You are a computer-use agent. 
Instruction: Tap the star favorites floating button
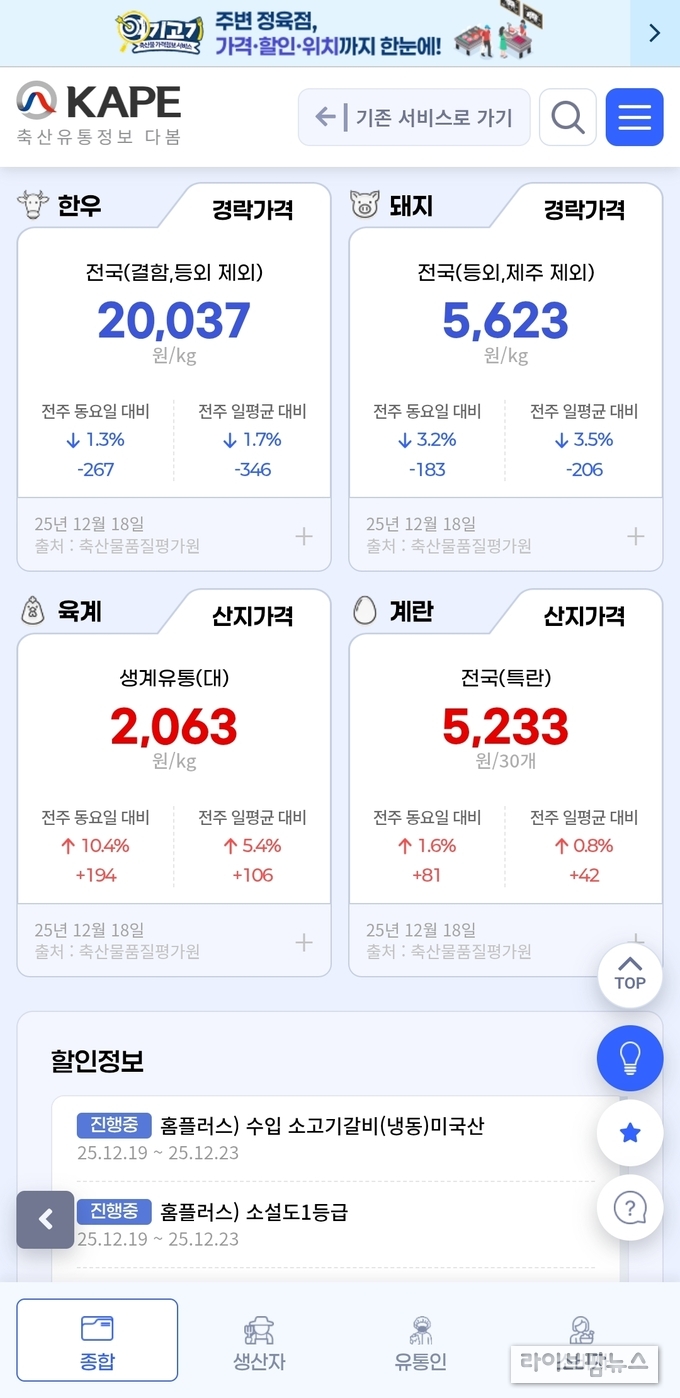click(630, 1133)
